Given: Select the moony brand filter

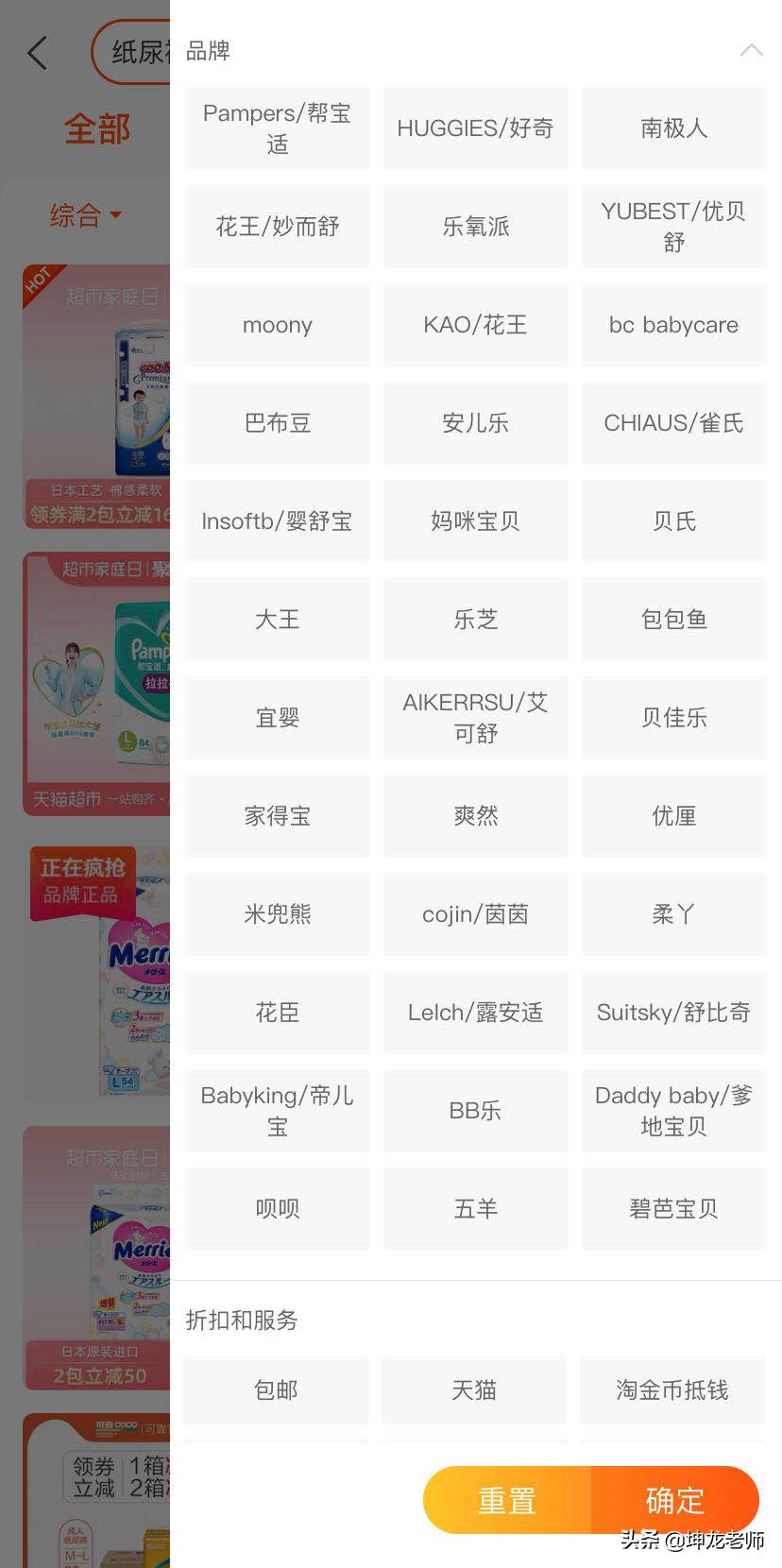Looking at the screenshot, I should tap(277, 324).
